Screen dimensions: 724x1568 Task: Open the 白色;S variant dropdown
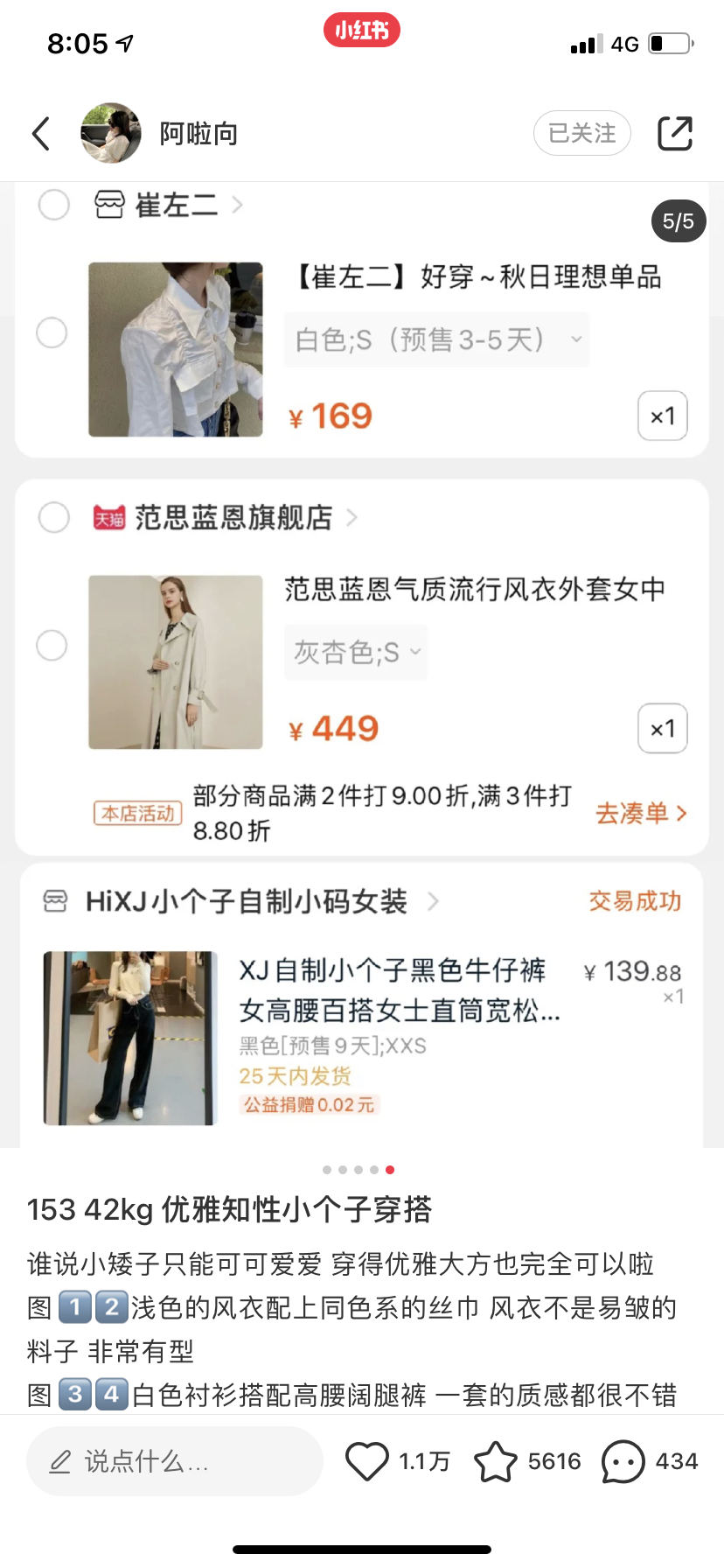click(x=435, y=339)
